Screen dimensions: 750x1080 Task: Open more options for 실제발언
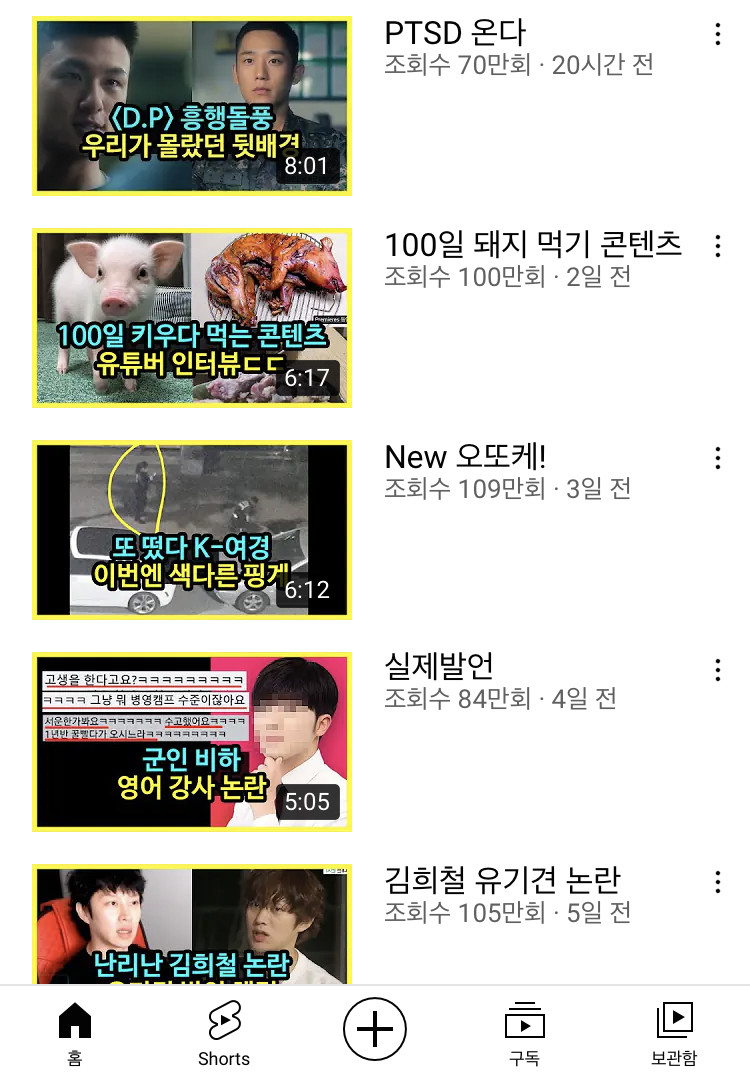pos(718,670)
